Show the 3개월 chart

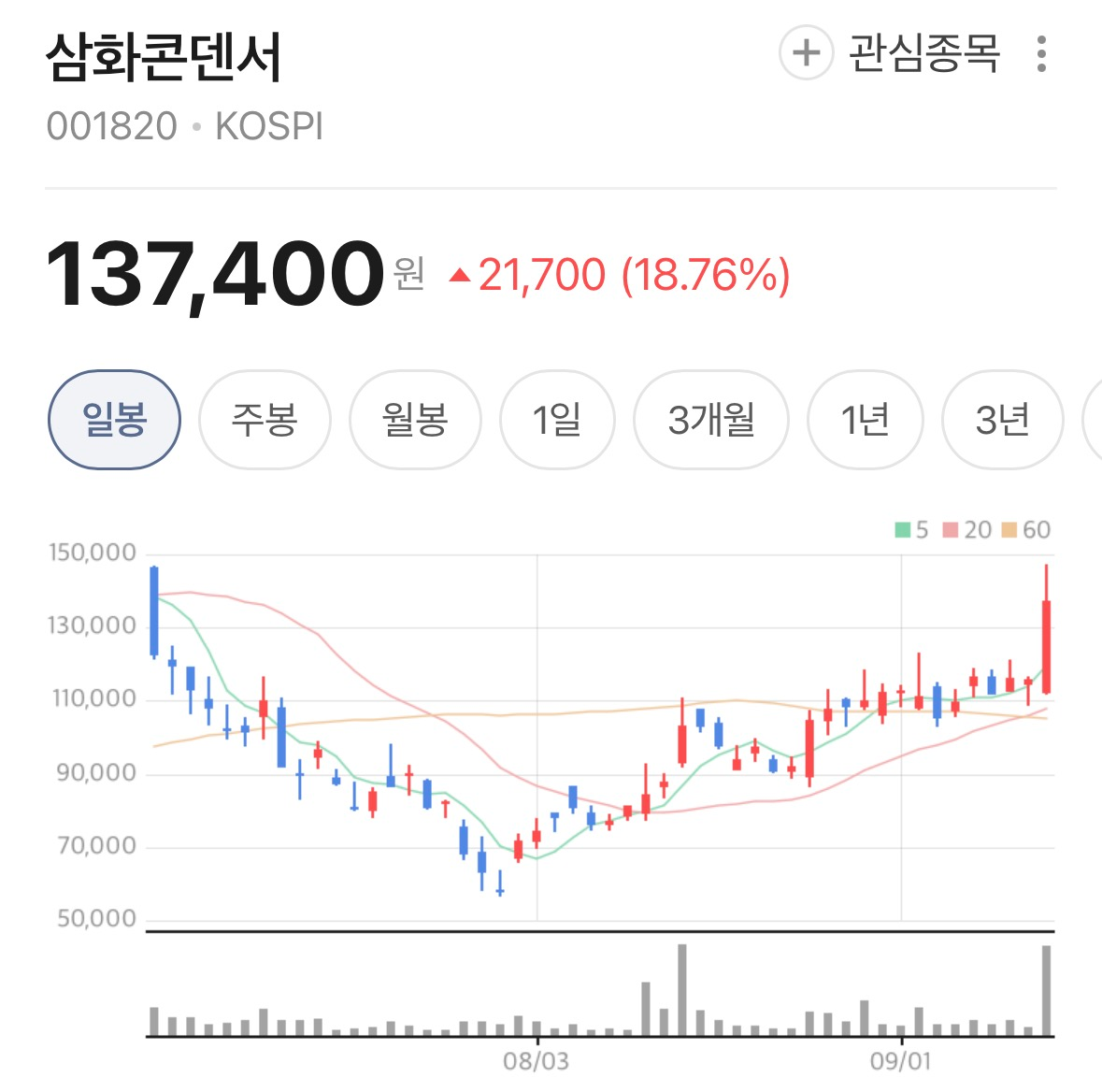click(x=710, y=420)
